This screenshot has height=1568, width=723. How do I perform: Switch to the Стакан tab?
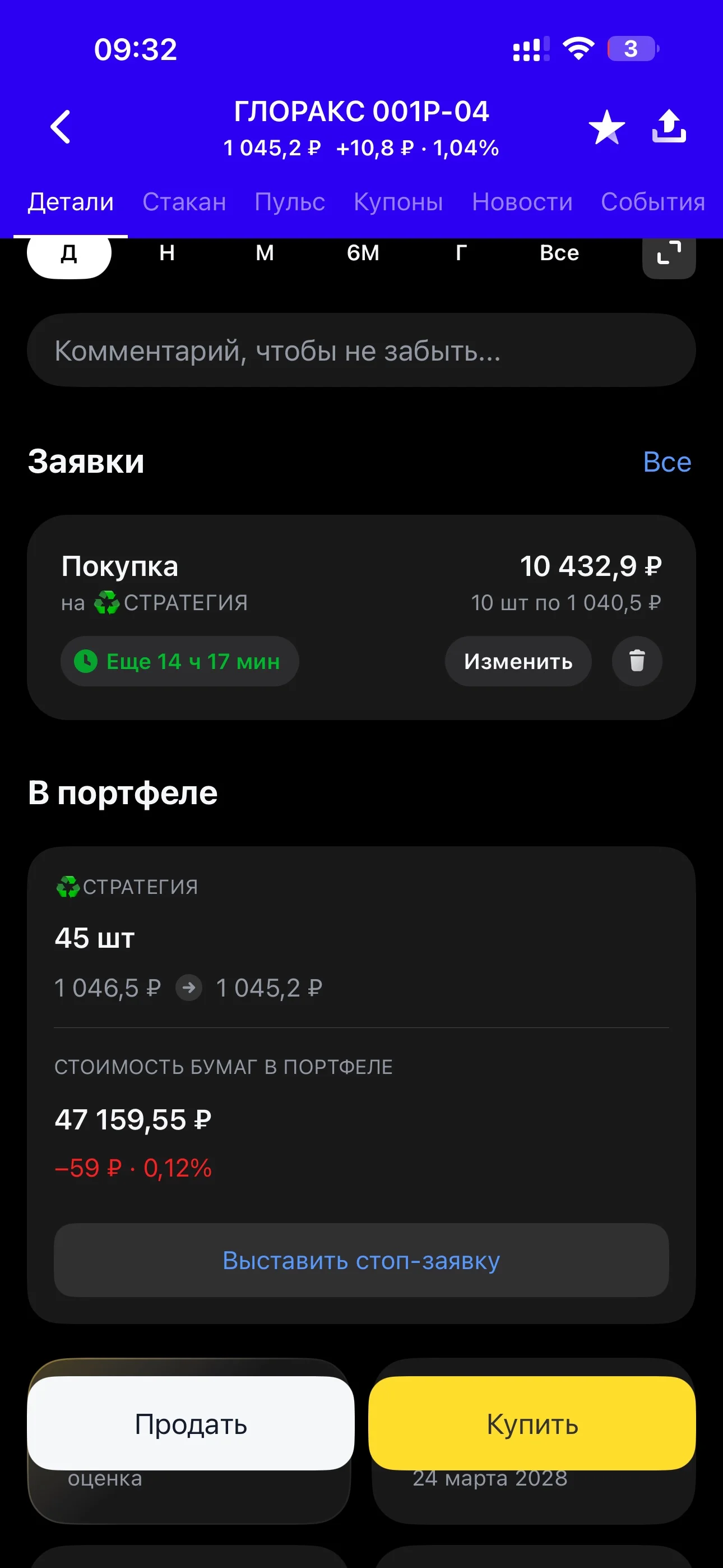[184, 202]
